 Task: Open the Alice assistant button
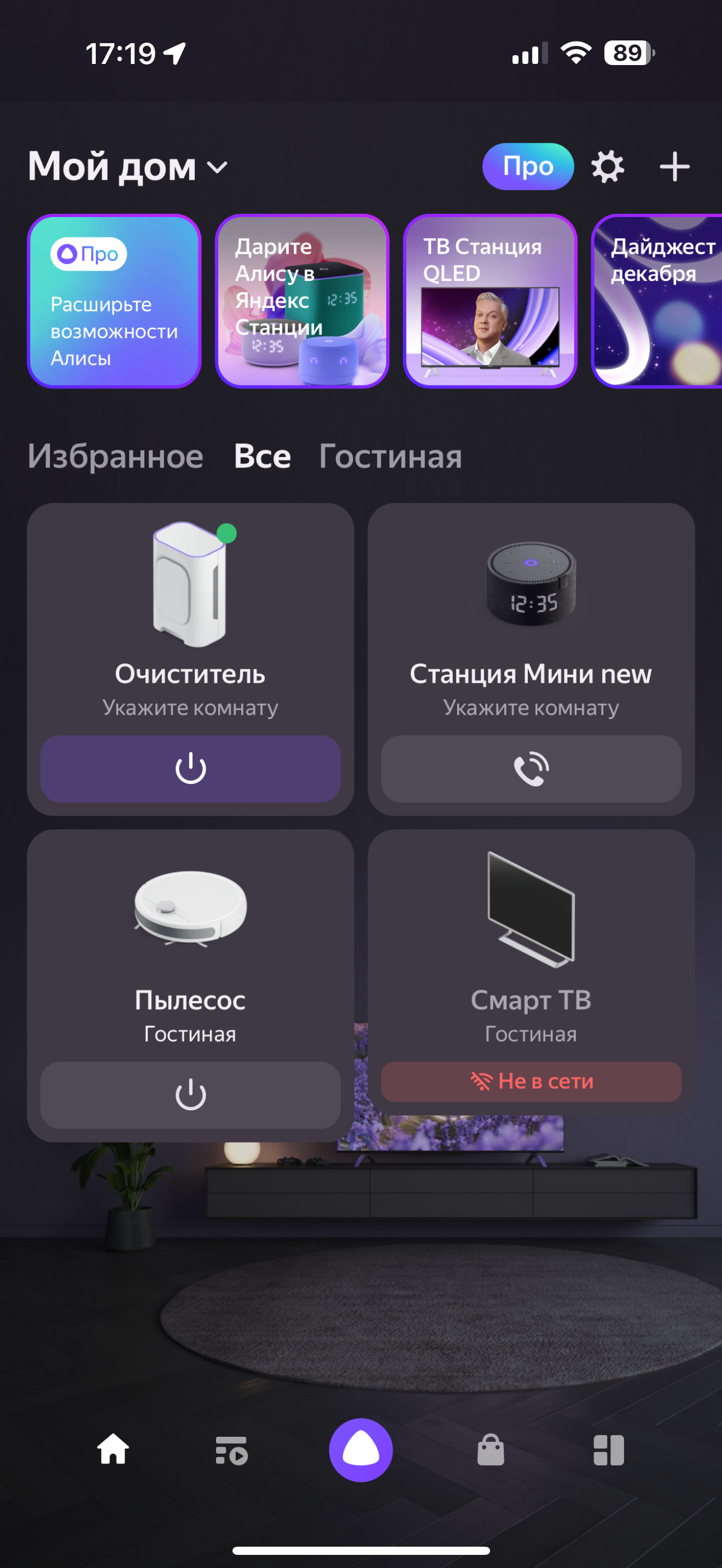360,1450
